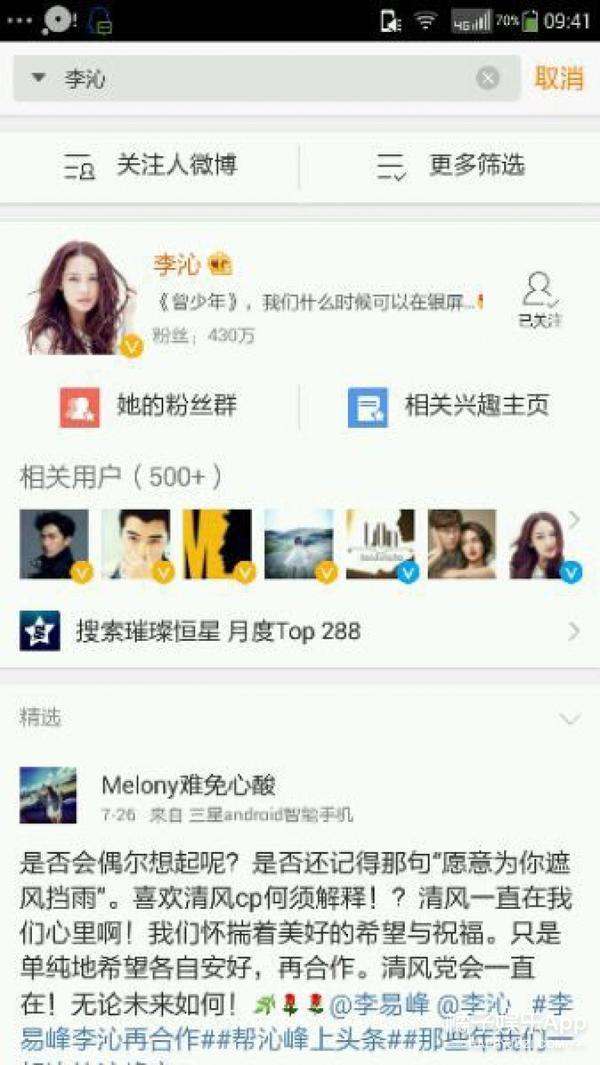Open 相关兴趣主页
This screenshot has height=1065, width=600.
pos(450,406)
